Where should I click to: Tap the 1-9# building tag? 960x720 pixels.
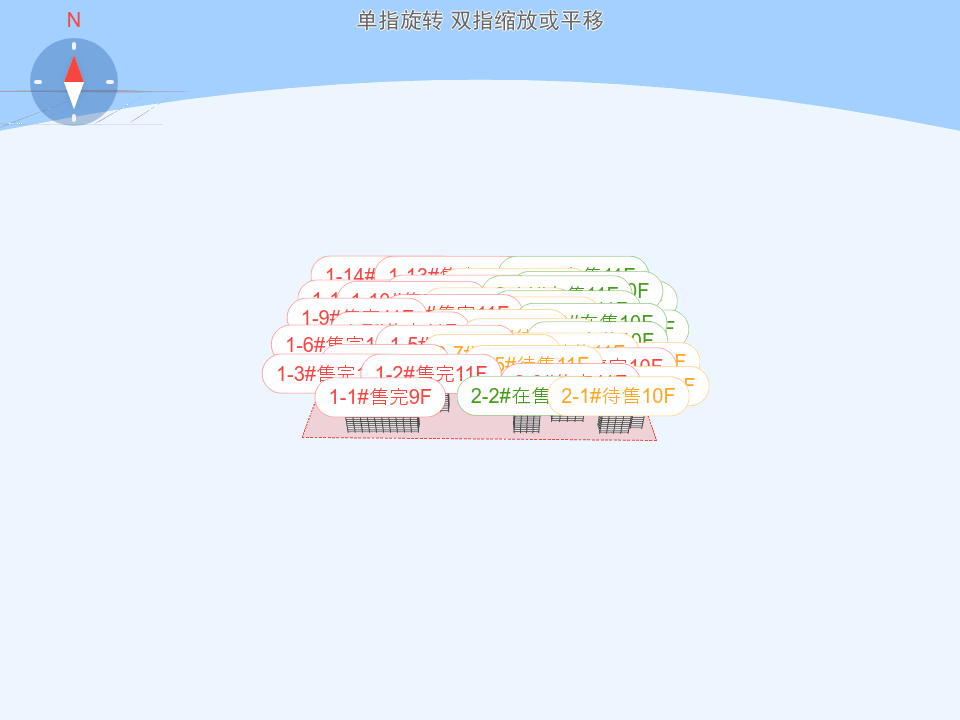pos(320,317)
